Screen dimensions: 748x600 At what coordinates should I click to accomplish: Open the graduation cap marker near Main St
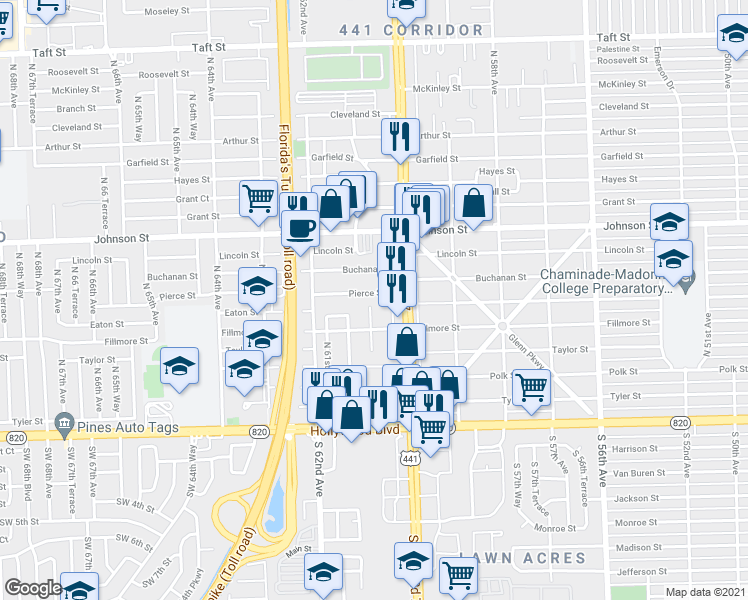pyautogui.click(x=323, y=573)
